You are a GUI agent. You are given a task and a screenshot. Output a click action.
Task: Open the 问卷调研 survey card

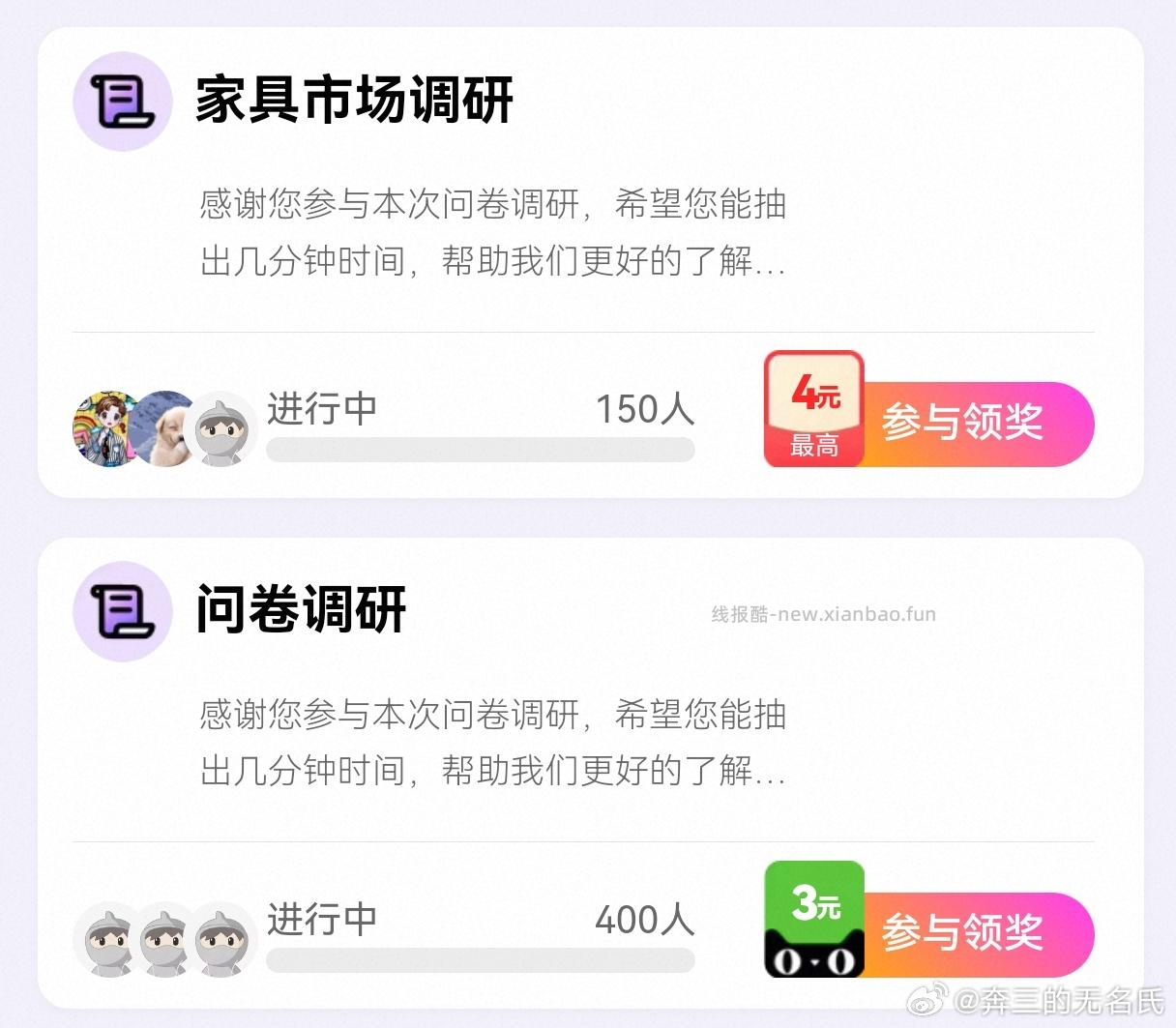pos(301,610)
